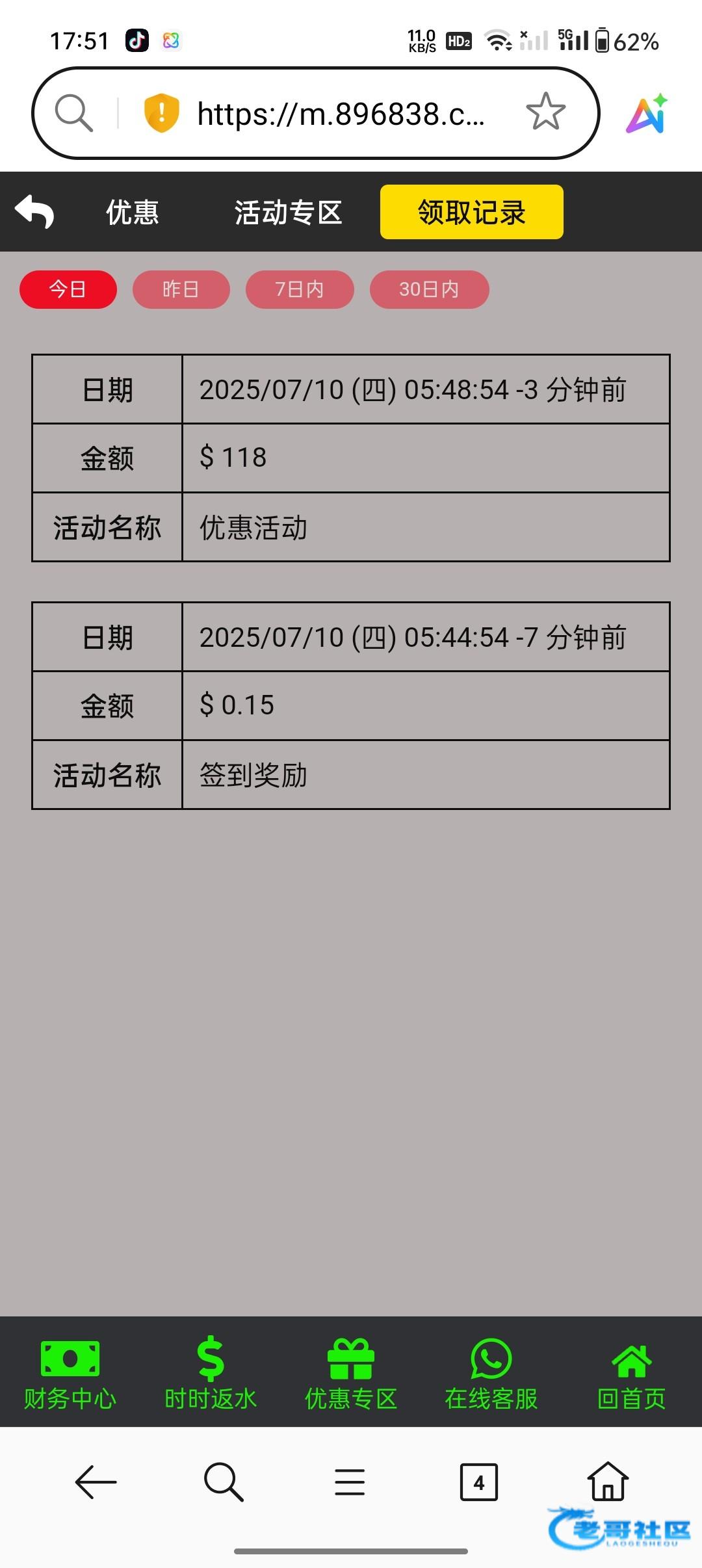The height and width of the screenshot is (1568, 702).
Task: Tap the URL address bar
Action: tap(340, 114)
